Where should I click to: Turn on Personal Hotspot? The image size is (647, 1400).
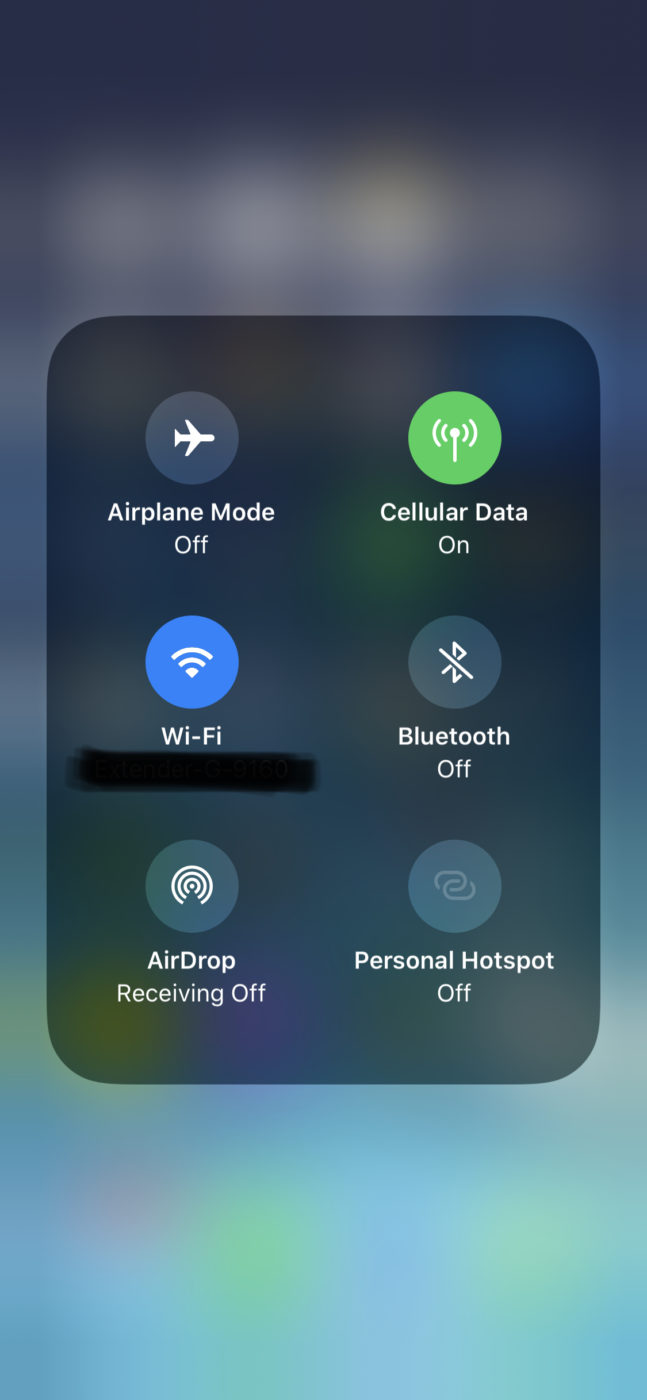(454, 886)
